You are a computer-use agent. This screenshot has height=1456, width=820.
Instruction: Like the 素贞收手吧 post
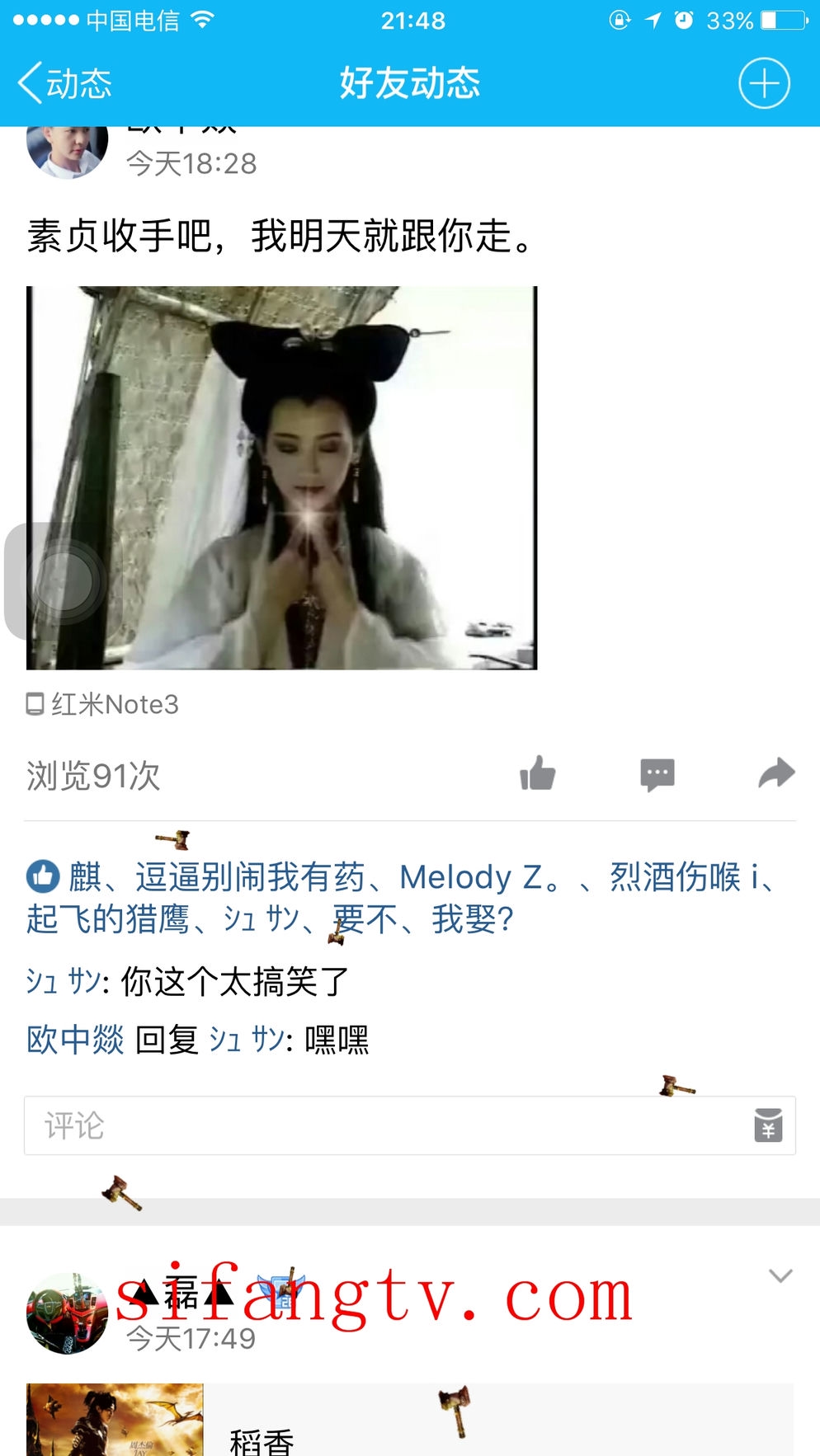pos(537,774)
